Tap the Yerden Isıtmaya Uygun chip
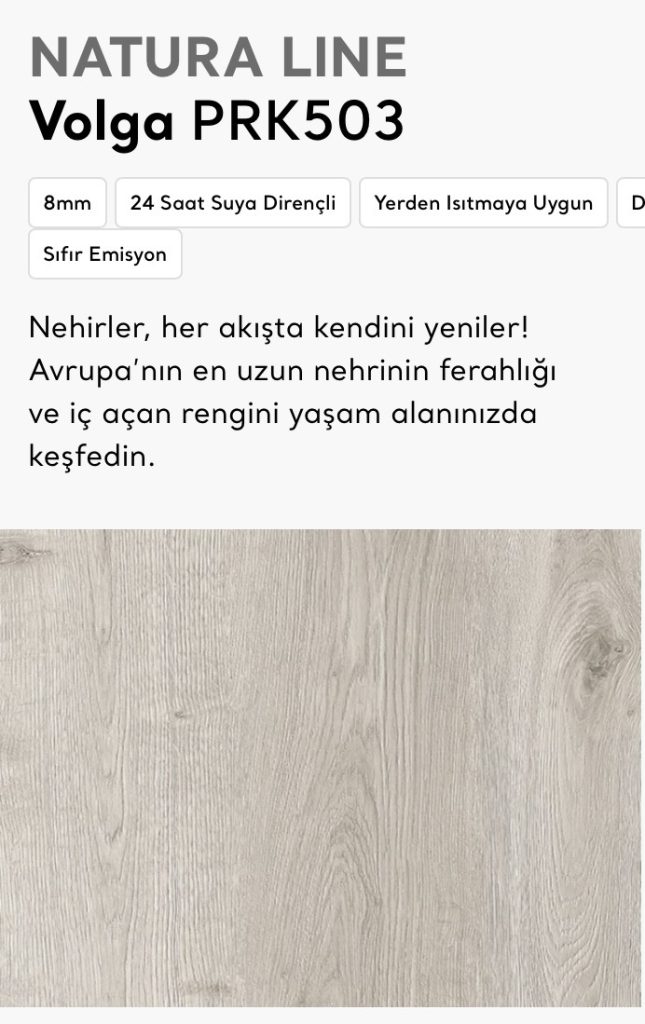The height and width of the screenshot is (1024, 645). click(484, 202)
